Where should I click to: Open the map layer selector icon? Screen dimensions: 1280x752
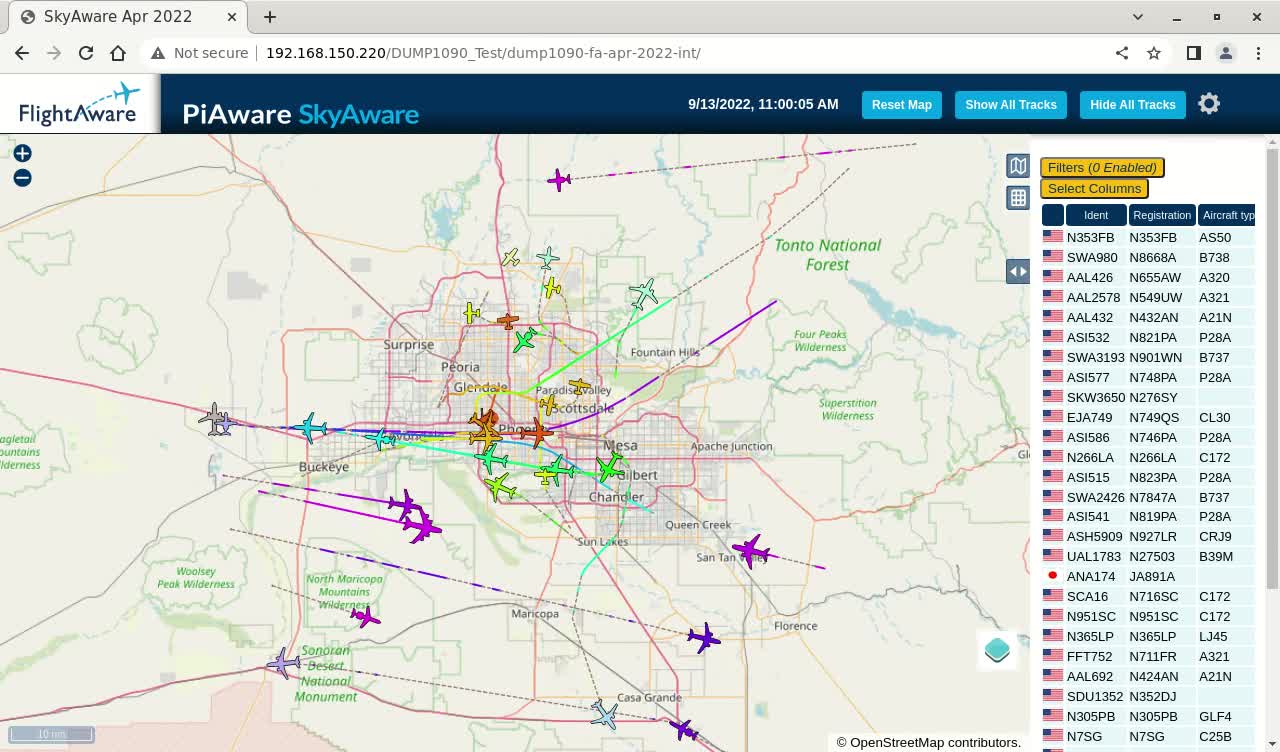(1017, 166)
